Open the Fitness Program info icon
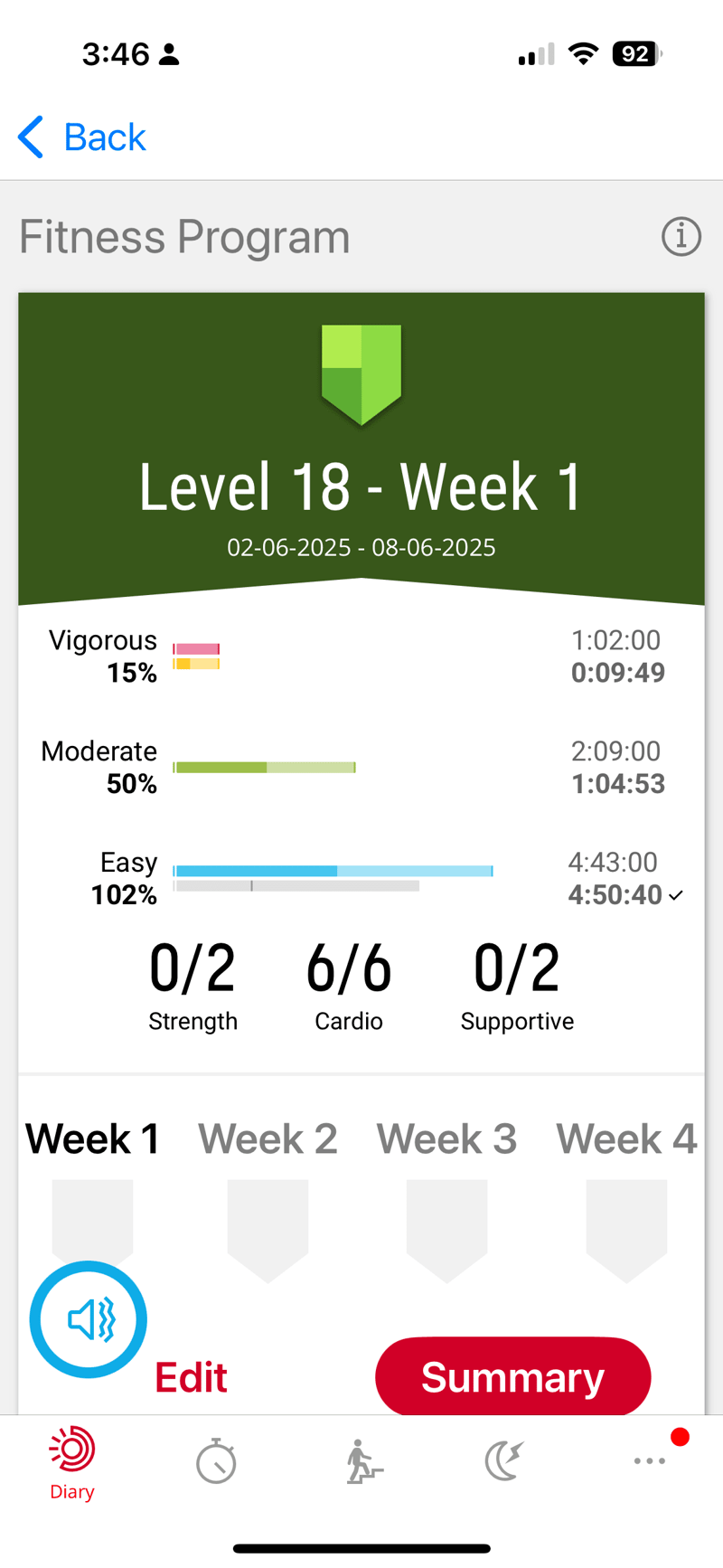 681,237
